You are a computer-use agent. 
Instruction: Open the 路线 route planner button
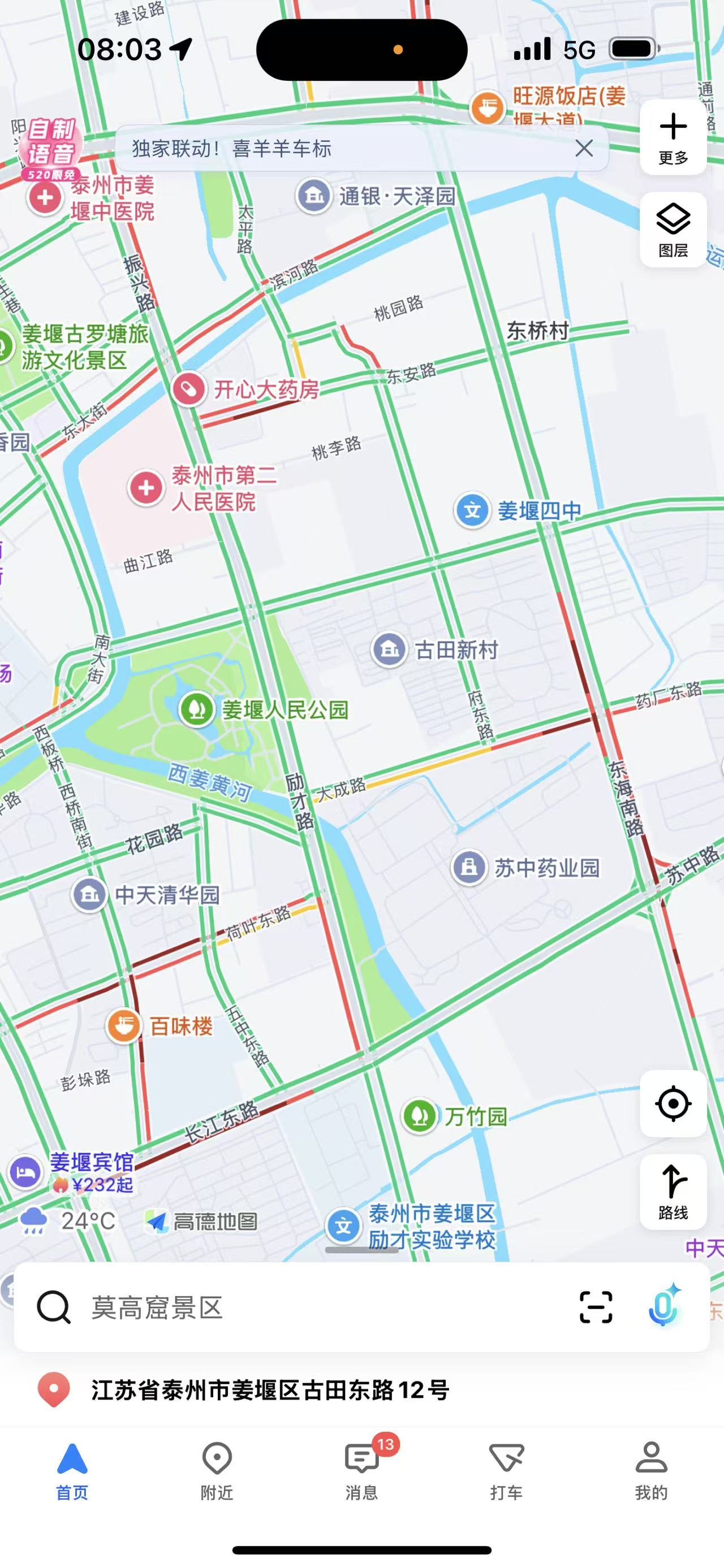(673, 1192)
